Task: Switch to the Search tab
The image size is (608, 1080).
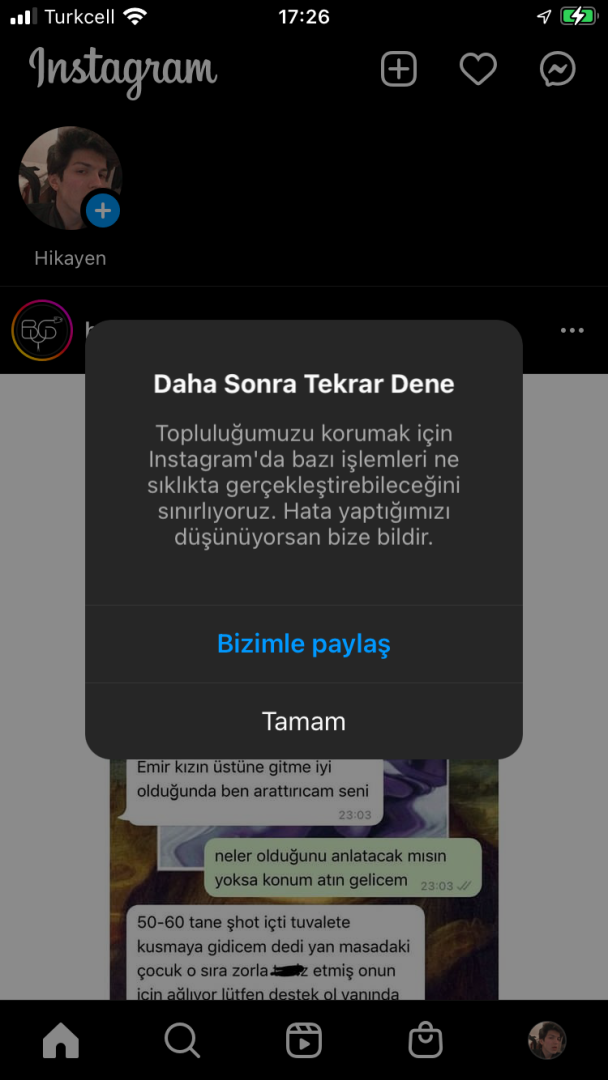Action: [182, 1040]
